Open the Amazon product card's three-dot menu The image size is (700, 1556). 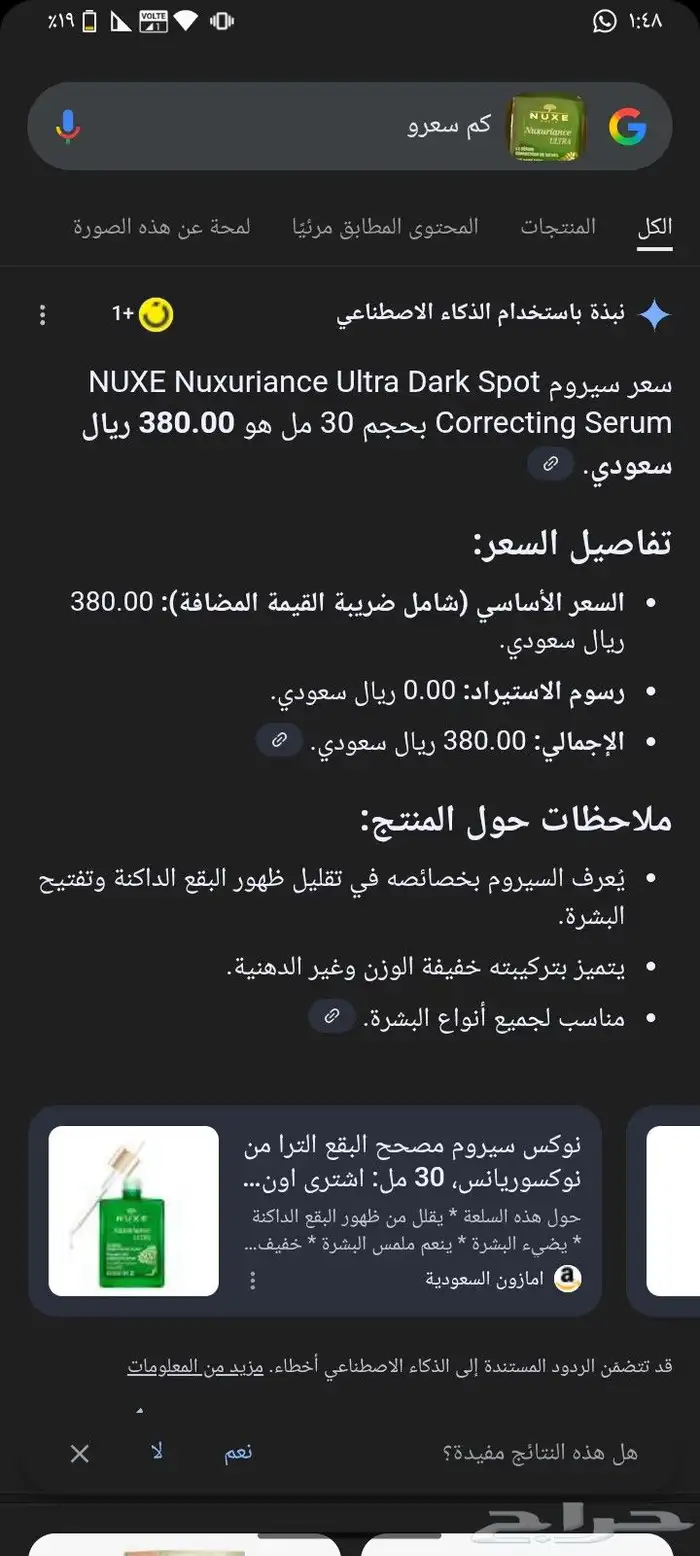coord(253,1280)
